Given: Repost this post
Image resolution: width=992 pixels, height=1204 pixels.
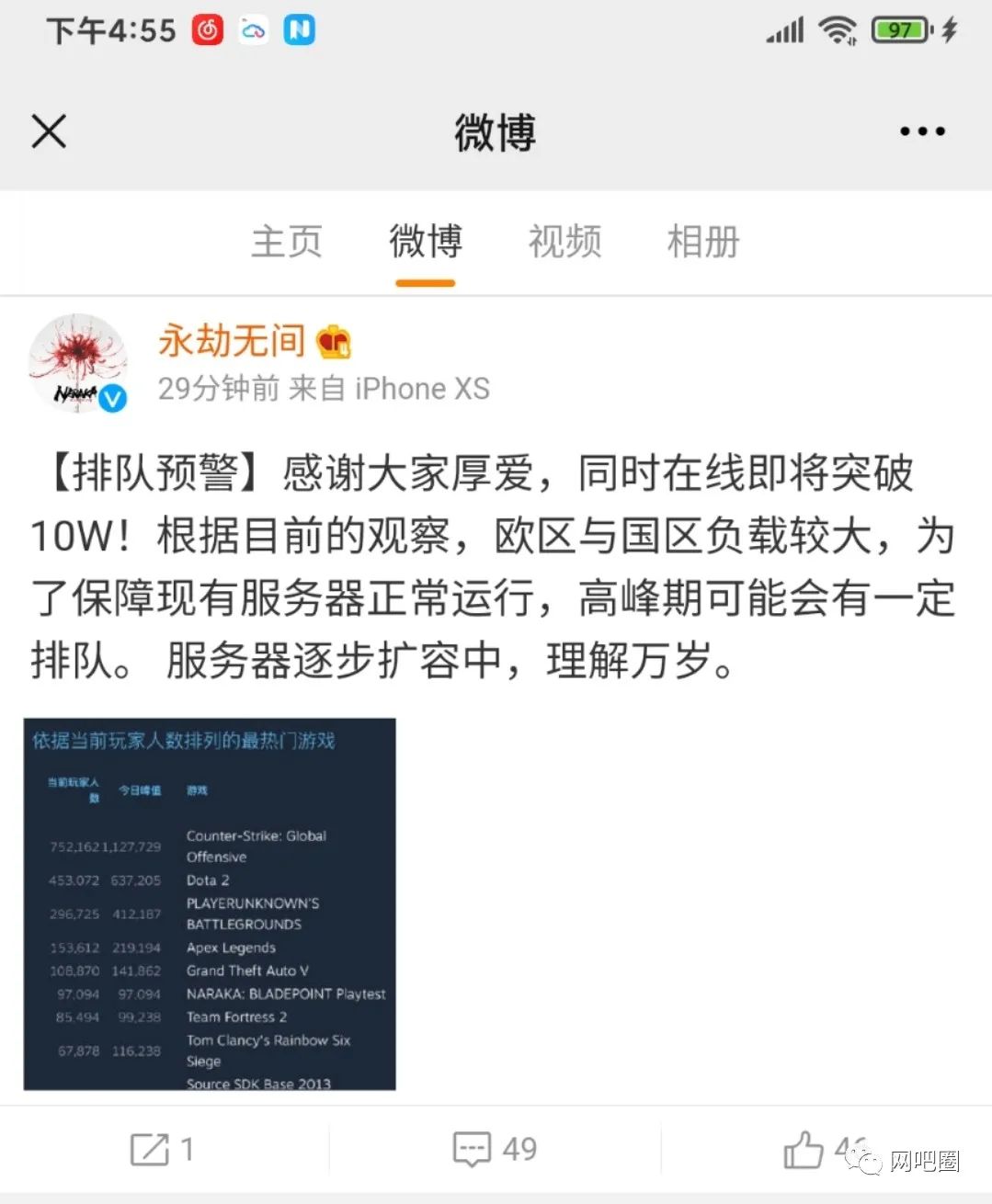Looking at the screenshot, I should tap(163, 1149).
